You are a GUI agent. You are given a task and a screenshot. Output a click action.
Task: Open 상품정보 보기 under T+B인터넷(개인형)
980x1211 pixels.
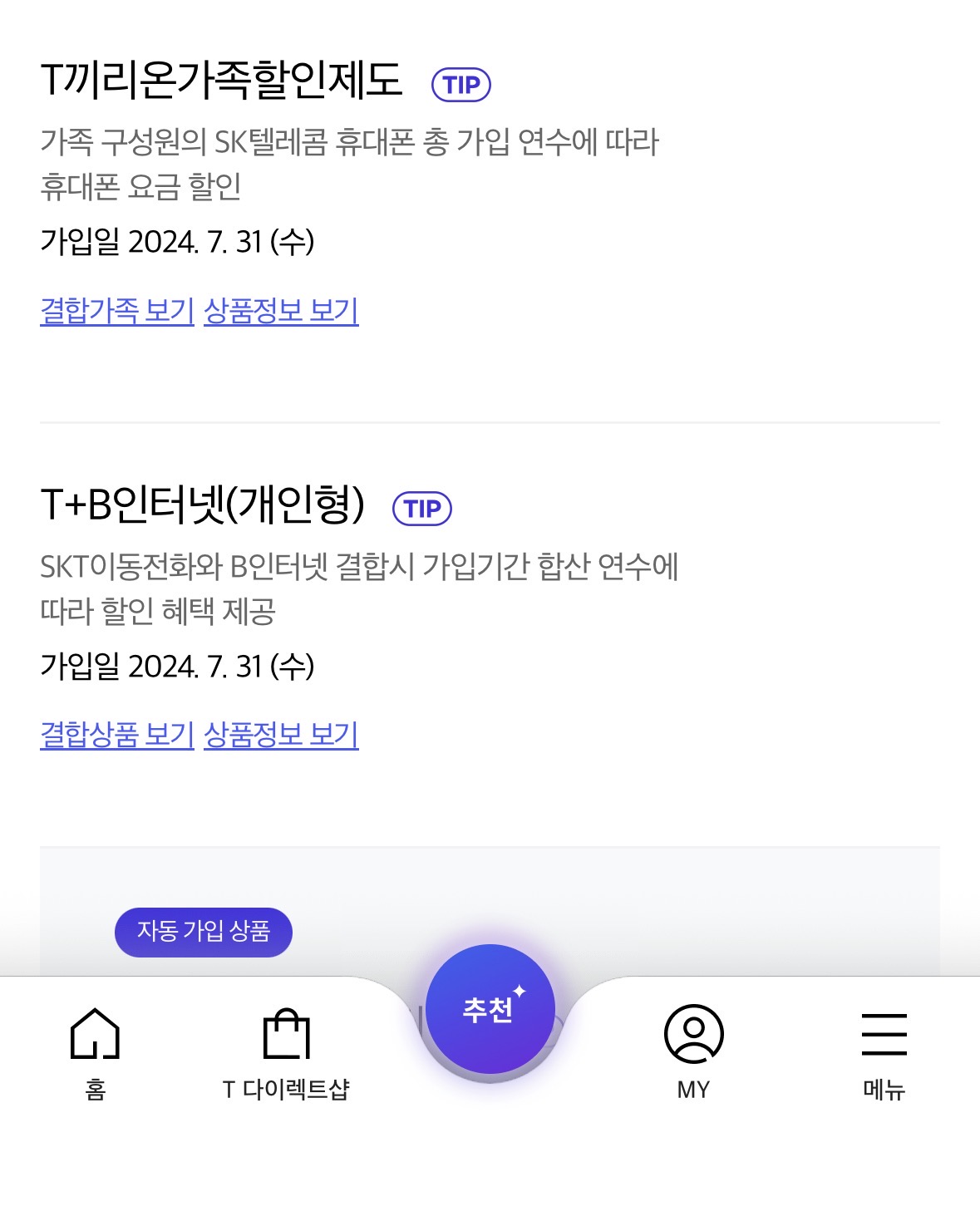click(281, 735)
